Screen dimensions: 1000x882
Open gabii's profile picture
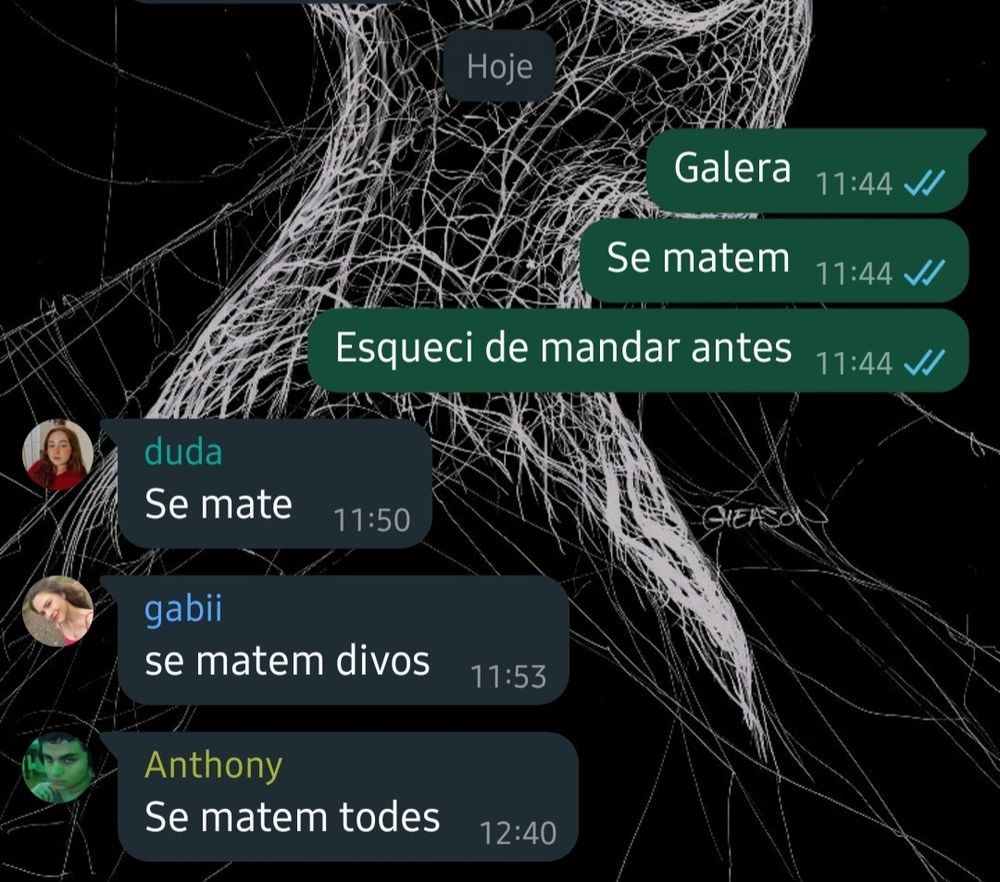(58, 610)
